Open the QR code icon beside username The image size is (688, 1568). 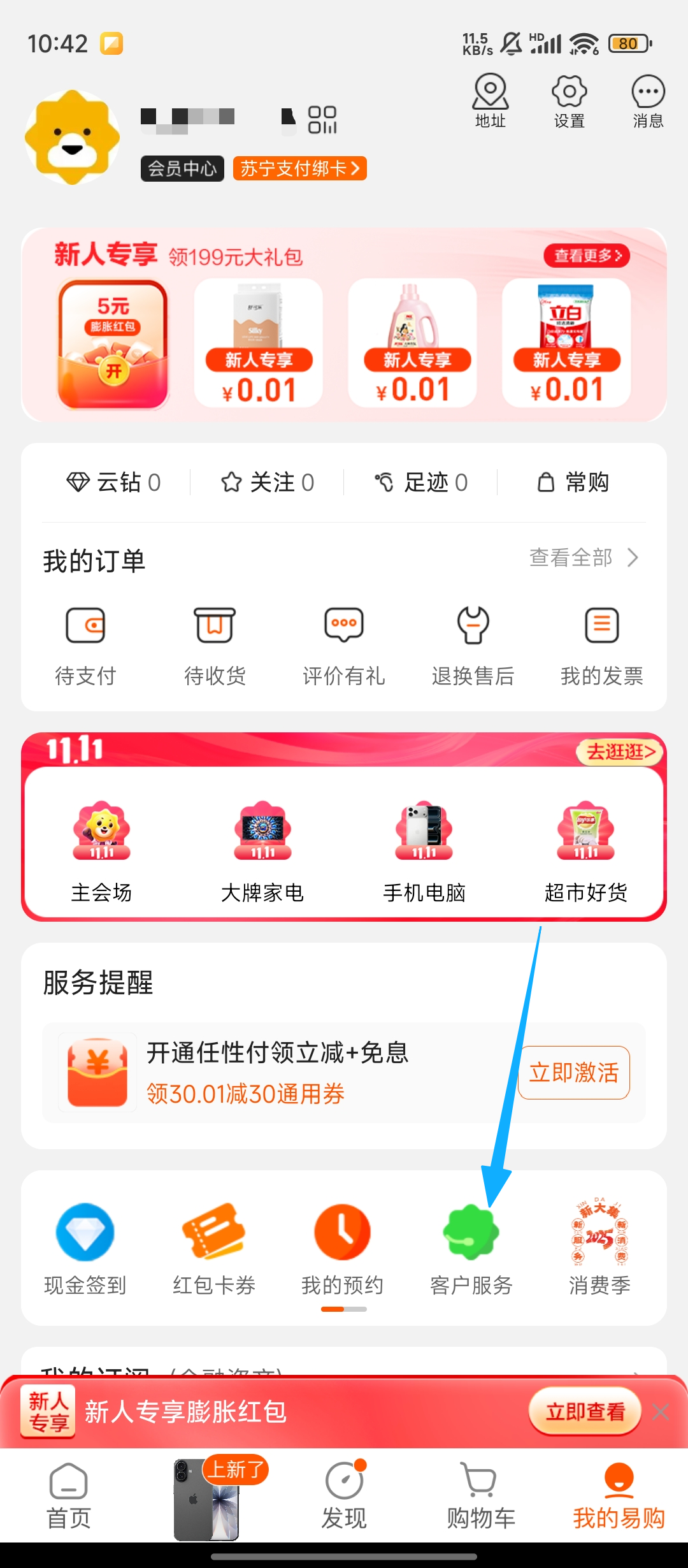[x=322, y=120]
